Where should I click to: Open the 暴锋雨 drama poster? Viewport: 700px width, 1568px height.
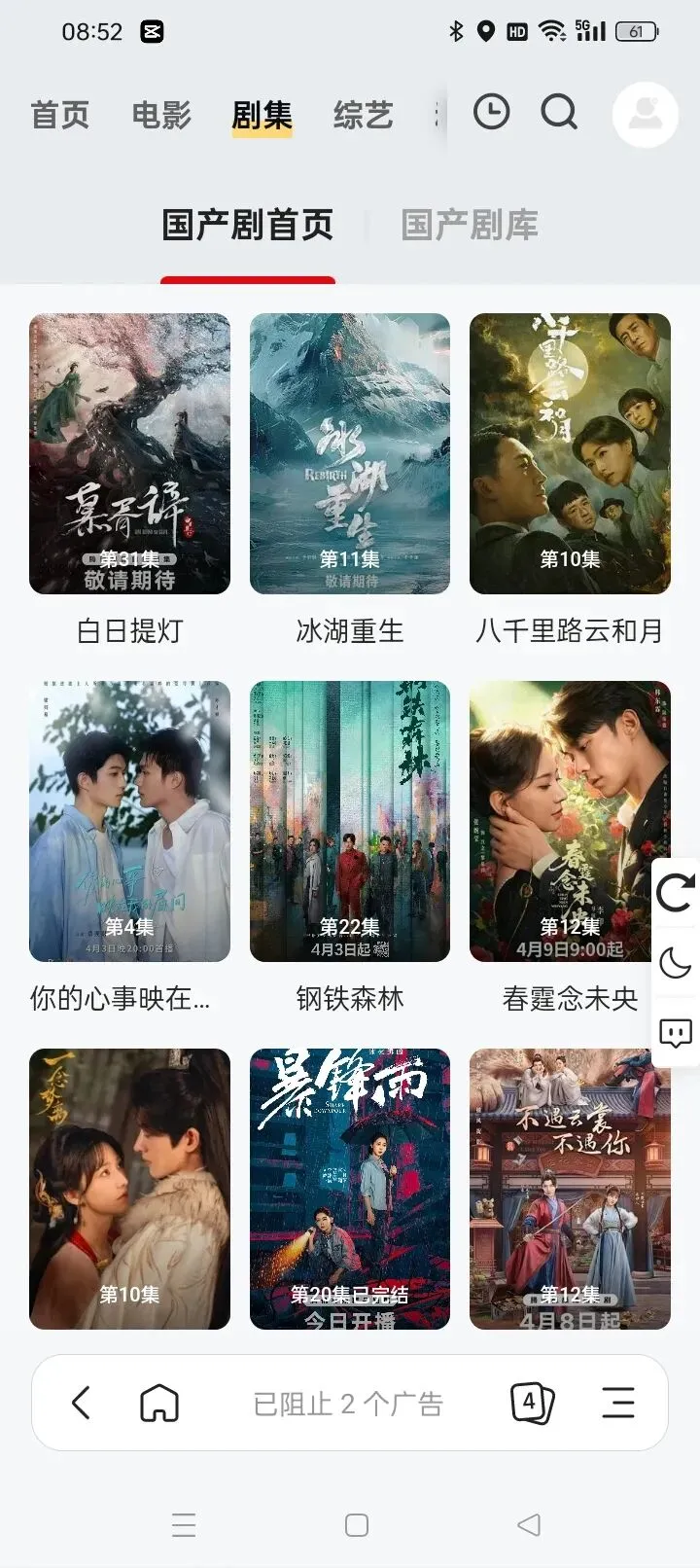tap(349, 1189)
